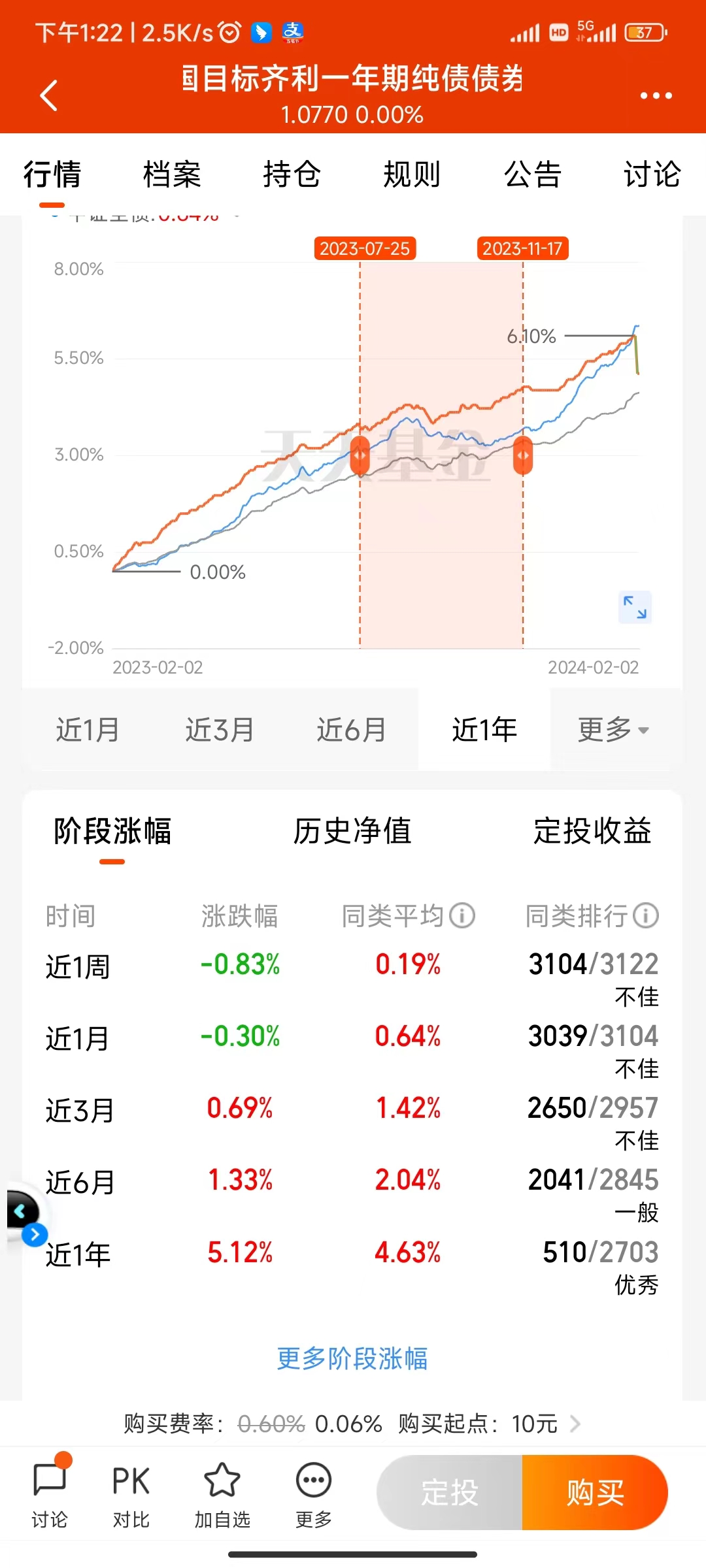The image size is (706, 1568).
Task: Show the 定投收益 section
Action: (x=592, y=832)
